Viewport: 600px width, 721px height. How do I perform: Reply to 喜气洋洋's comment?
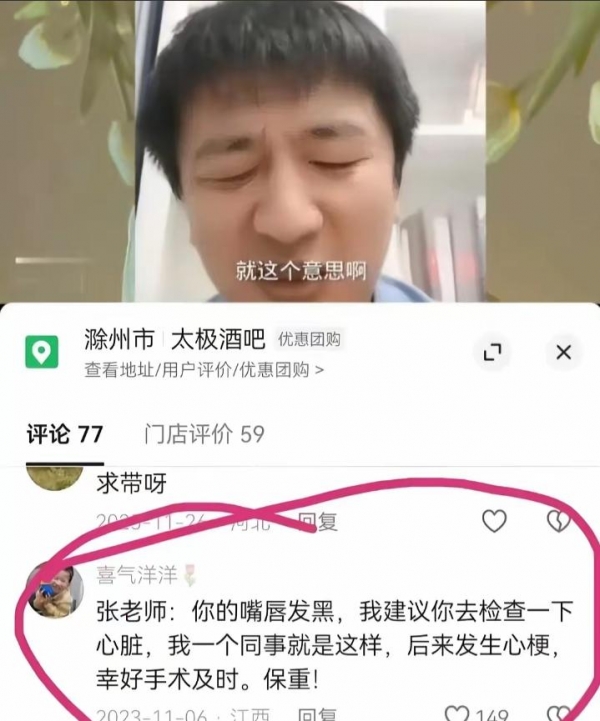click(319, 714)
